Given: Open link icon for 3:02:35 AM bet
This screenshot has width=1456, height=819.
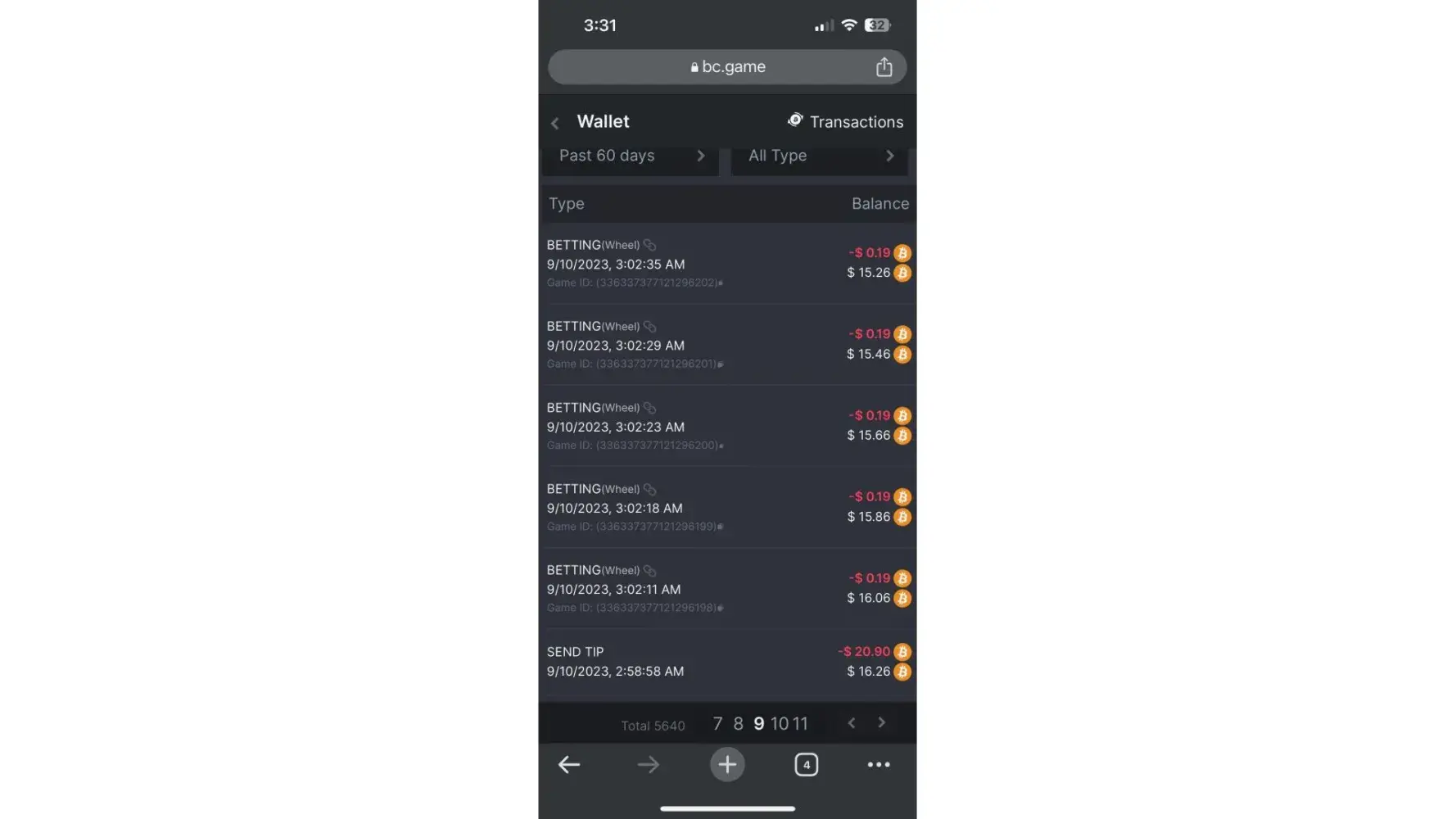Looking at the screenshot, I should (x=649, y=245).
